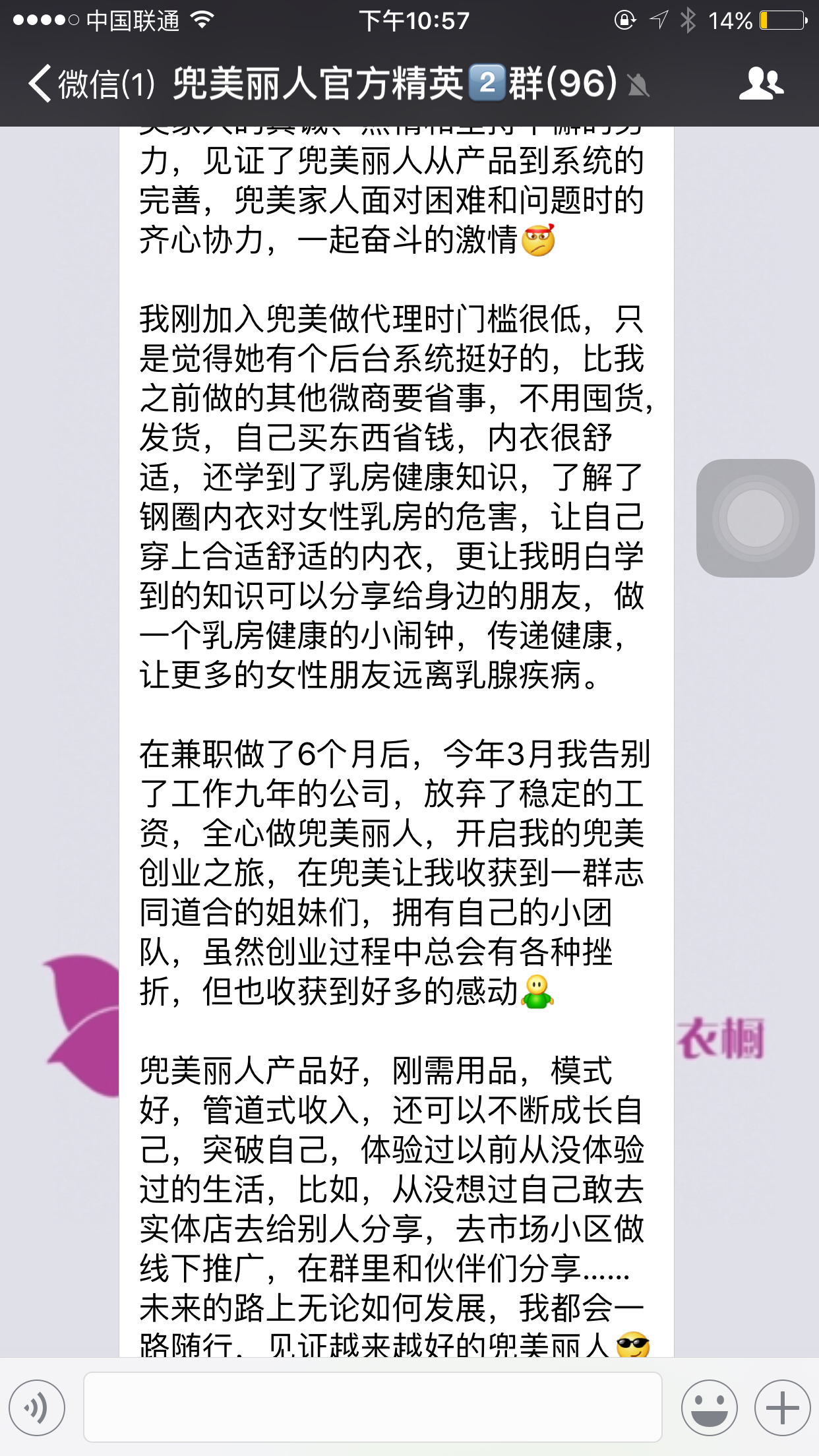Open group members and chat info
The image size is (819, 1456).
click(x=761, y=84)
